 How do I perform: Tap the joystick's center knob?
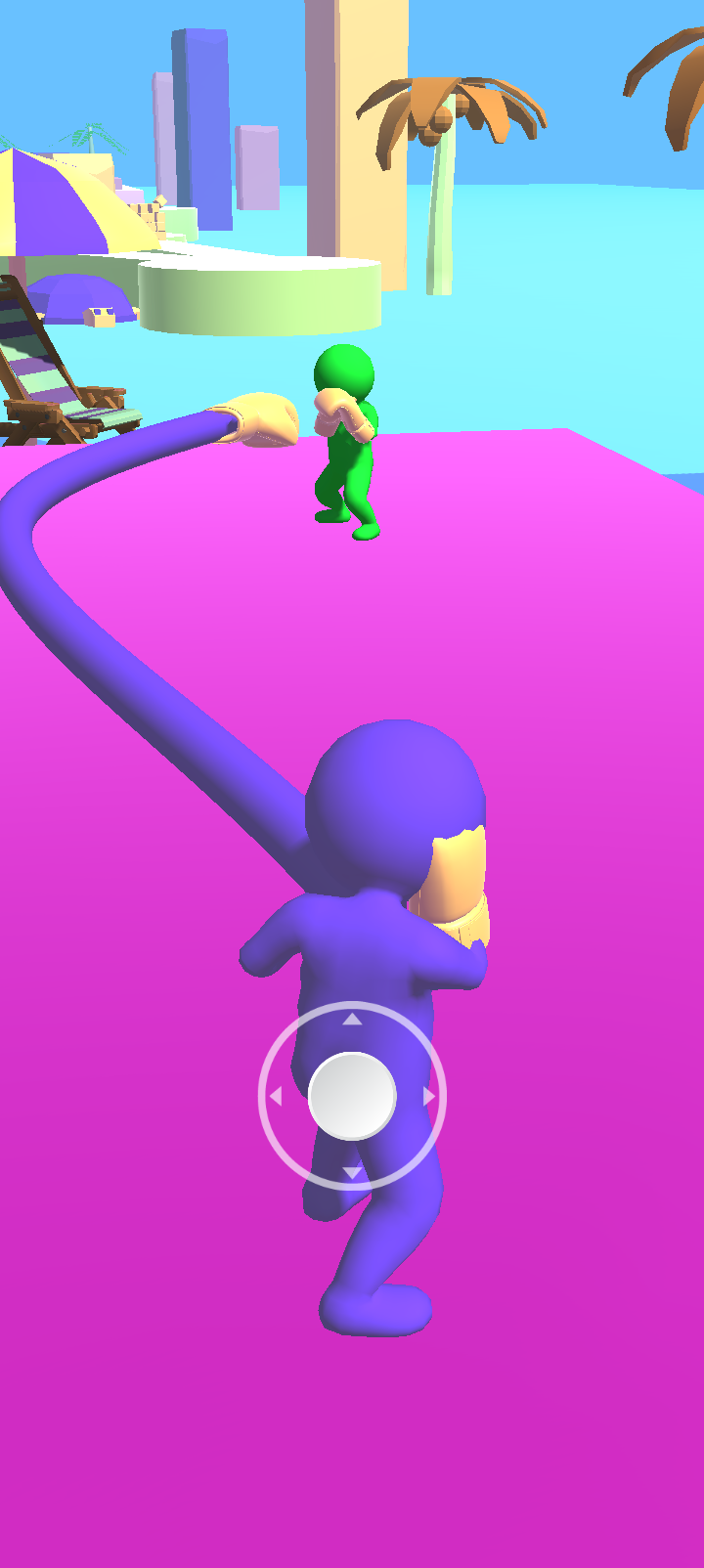(x=352, y=1096)
